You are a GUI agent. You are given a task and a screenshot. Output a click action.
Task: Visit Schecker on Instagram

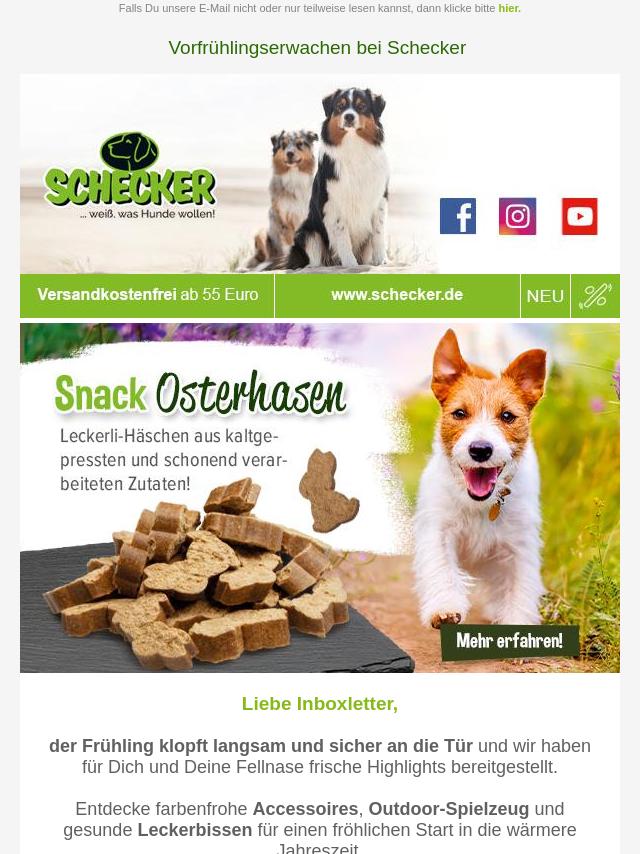pyautogui.click(x=517, y=216)
